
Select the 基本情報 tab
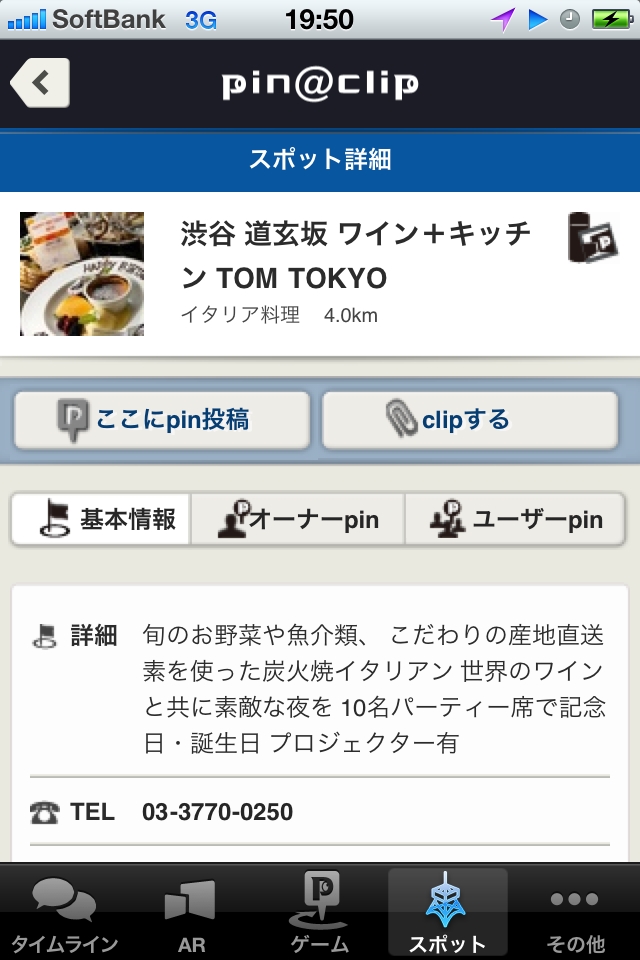[101, 519]
